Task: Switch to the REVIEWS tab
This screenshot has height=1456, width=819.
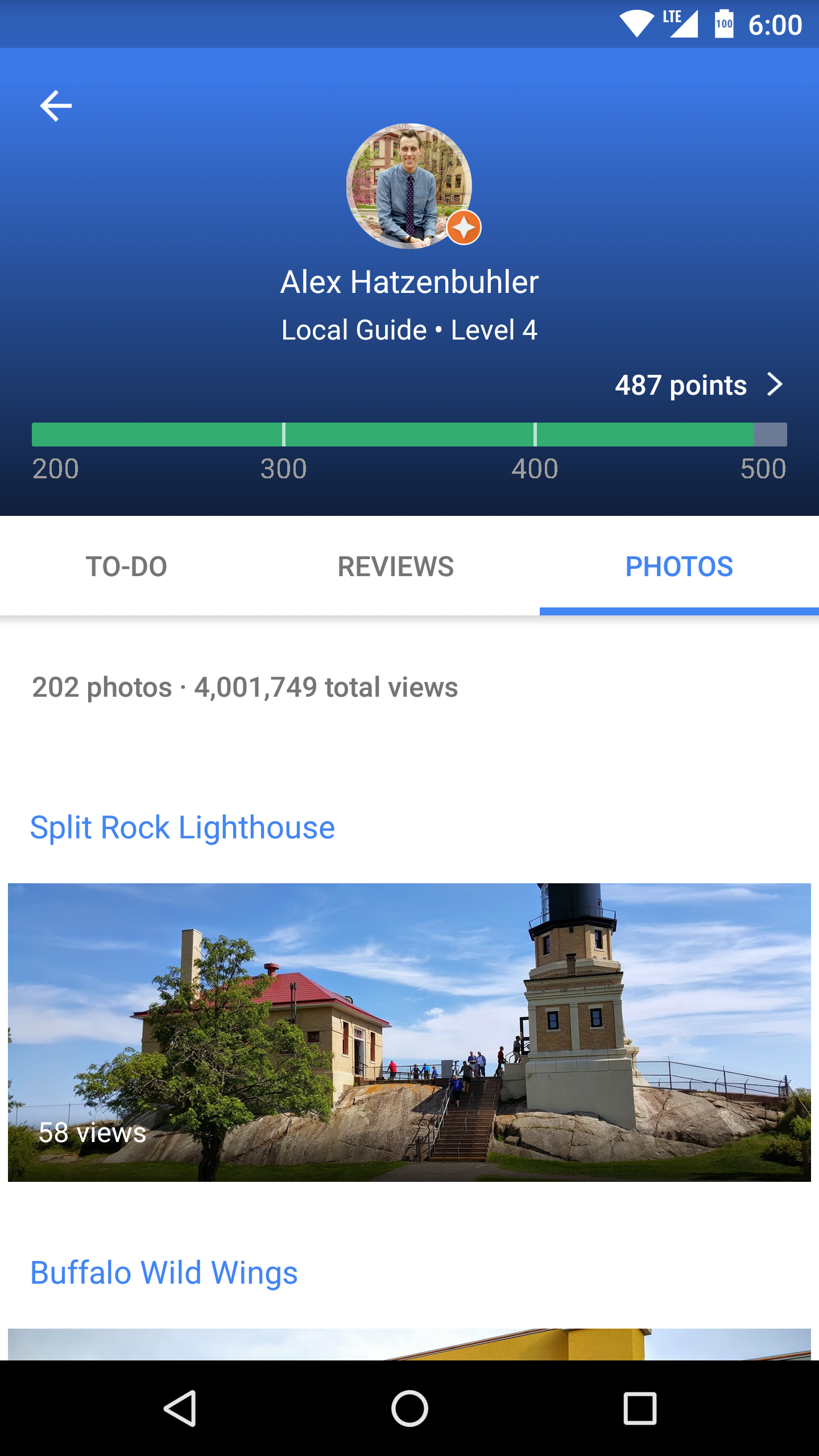Action: click(x=395, y=566)
